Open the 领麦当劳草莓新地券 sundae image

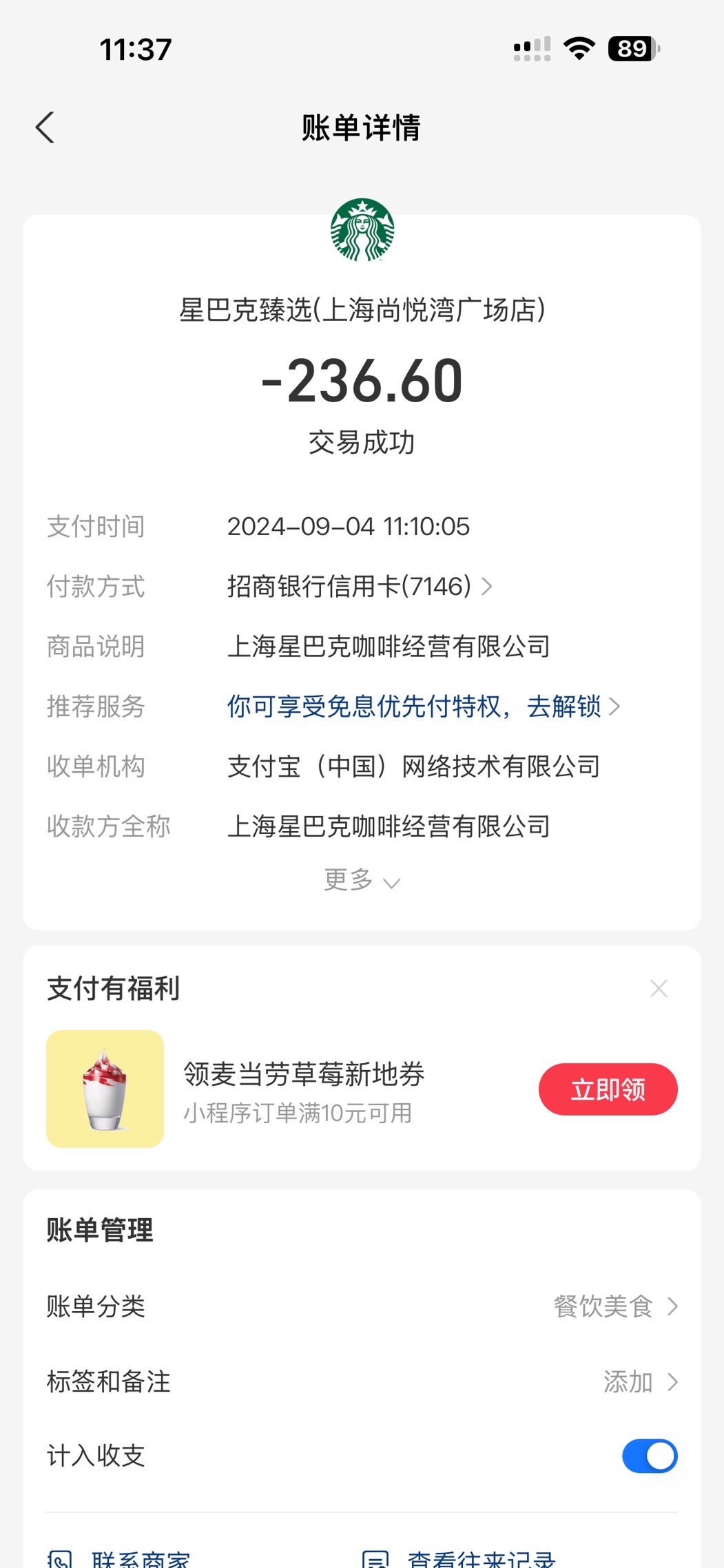coord(105,1089)
